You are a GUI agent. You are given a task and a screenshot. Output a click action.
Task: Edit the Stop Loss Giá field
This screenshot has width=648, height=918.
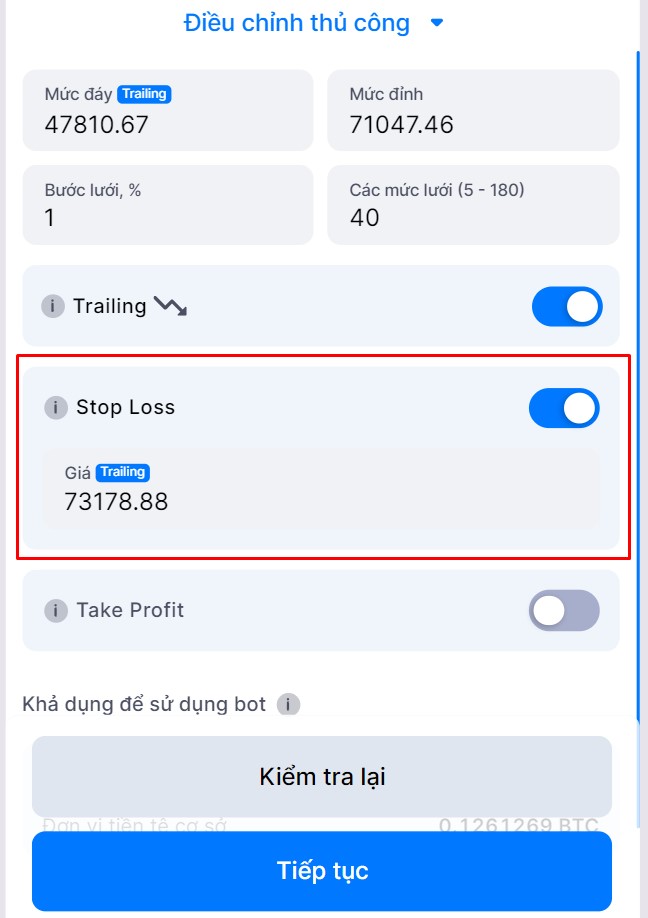pyautogui.click(x=320, y=501)
